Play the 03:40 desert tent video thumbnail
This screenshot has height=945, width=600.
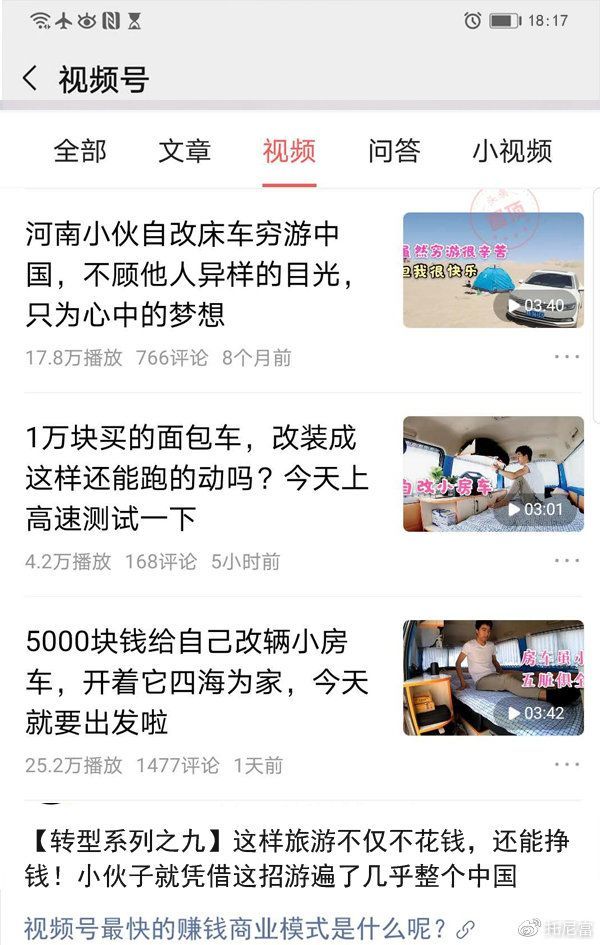[493, 270]
